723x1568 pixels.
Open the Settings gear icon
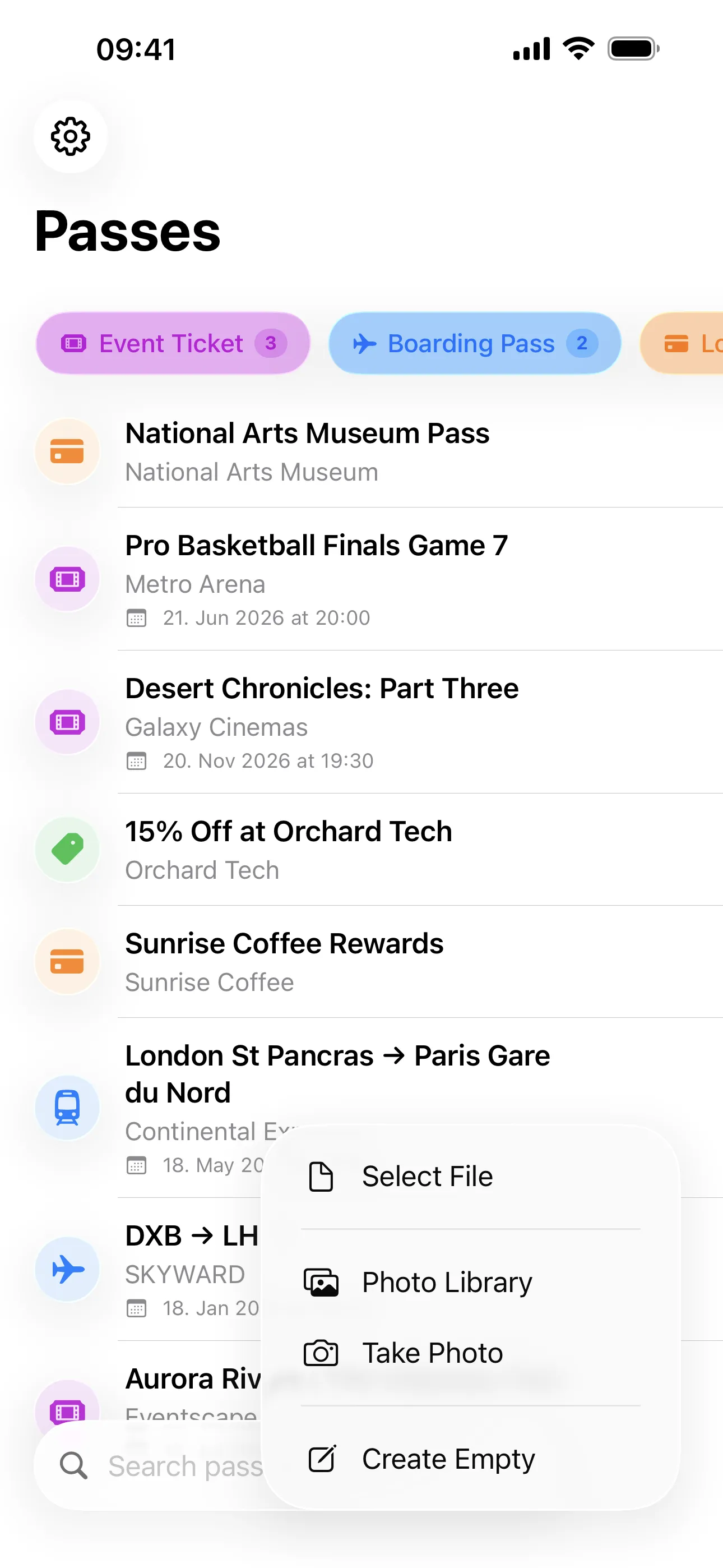[71, 137]
